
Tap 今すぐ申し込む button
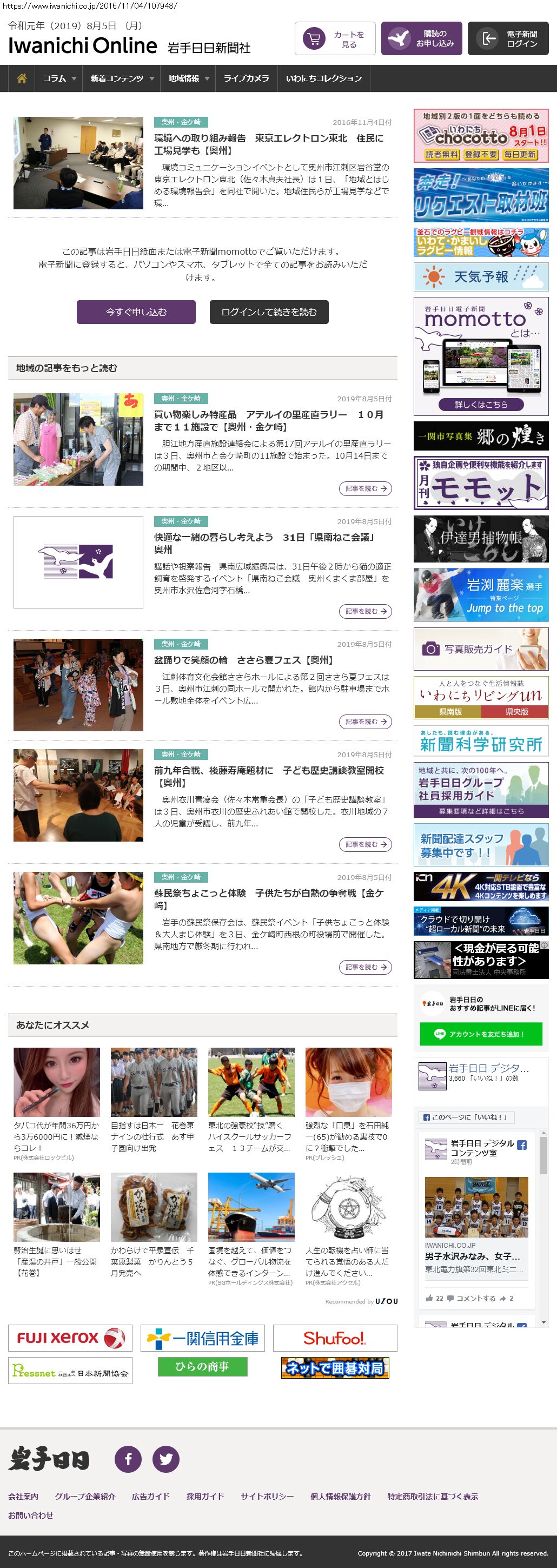click(136, 312)
